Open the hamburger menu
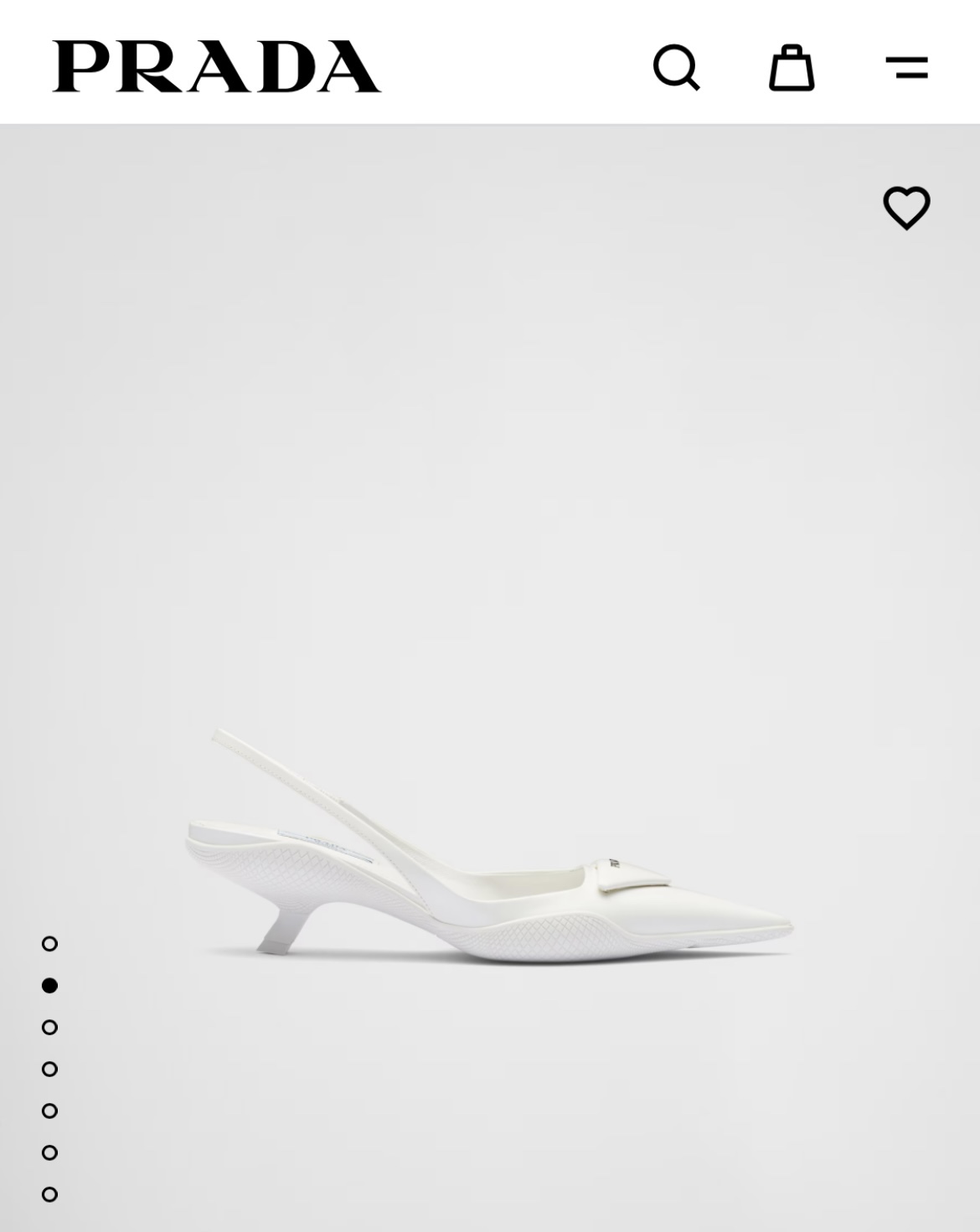Screen dimensions: 980x1232 906,67
